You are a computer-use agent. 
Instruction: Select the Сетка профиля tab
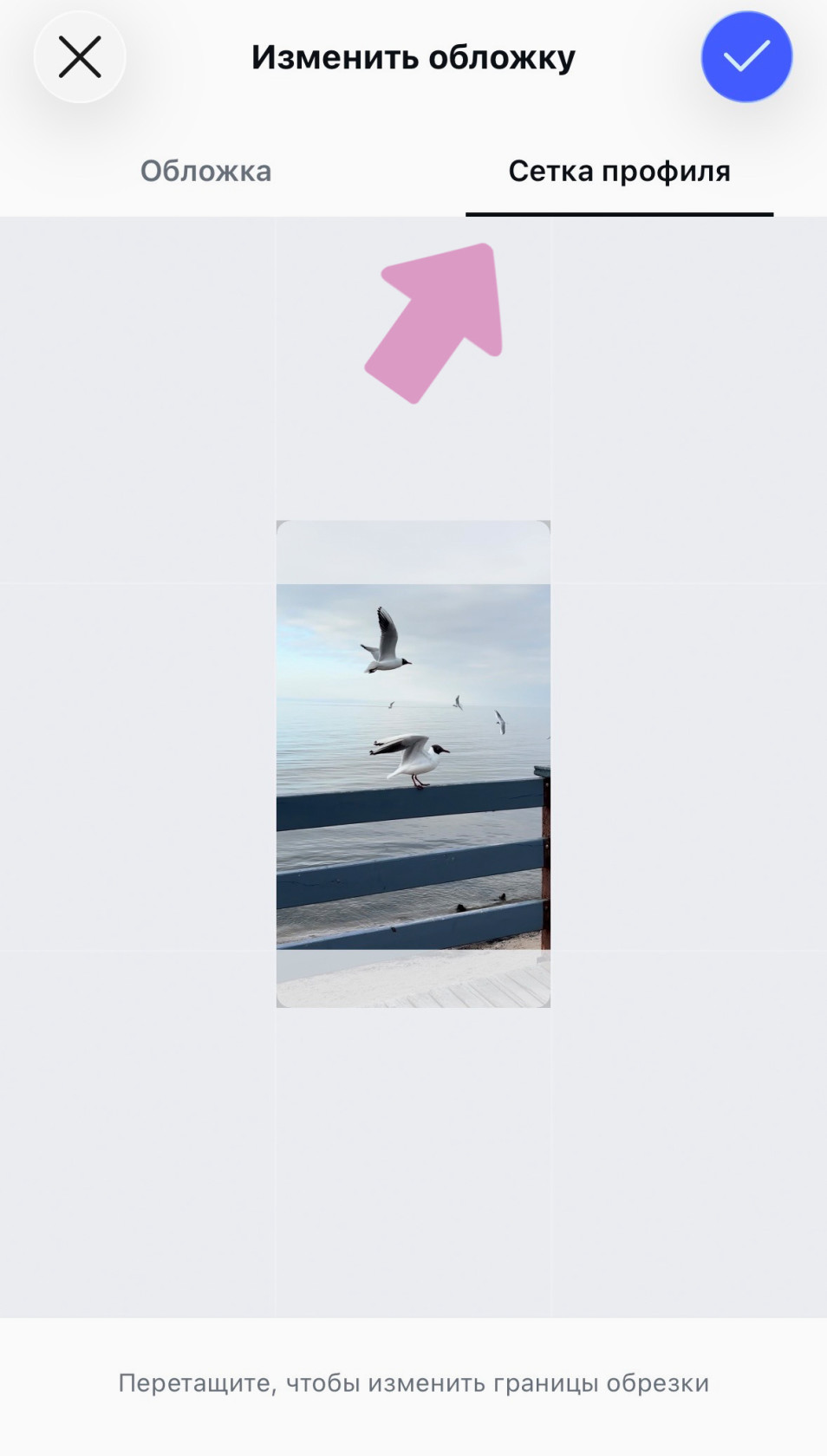coord(619,172)
